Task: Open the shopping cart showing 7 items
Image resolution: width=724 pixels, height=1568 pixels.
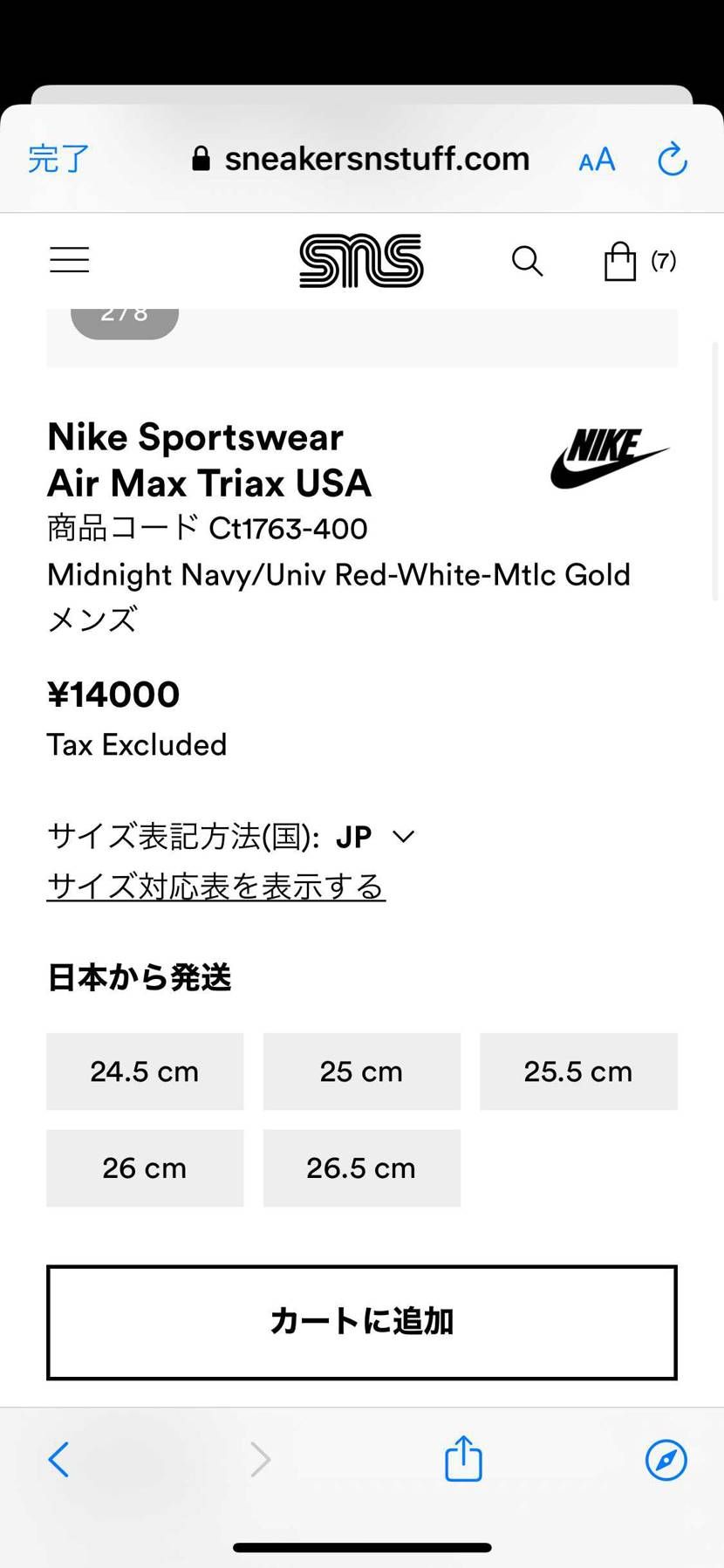Action: 619,260
